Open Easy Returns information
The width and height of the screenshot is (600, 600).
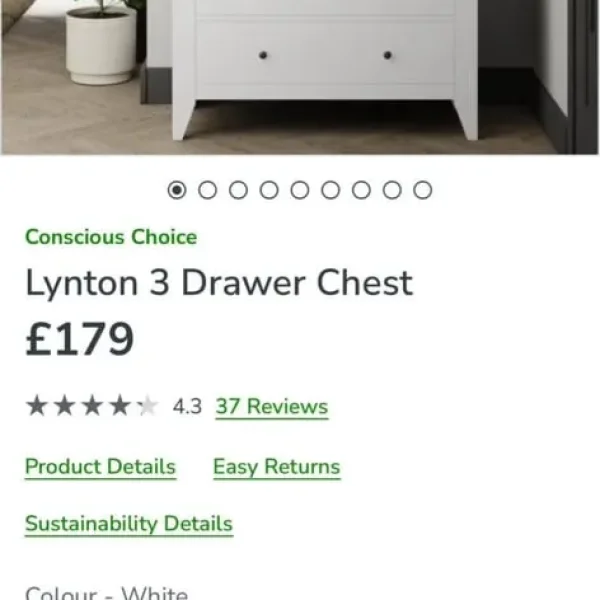(276, 467)
